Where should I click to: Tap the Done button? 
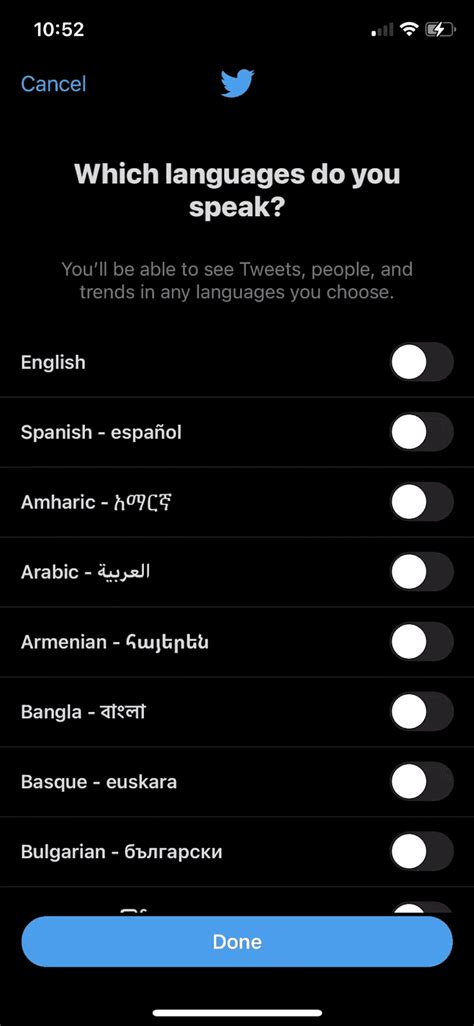237,942
